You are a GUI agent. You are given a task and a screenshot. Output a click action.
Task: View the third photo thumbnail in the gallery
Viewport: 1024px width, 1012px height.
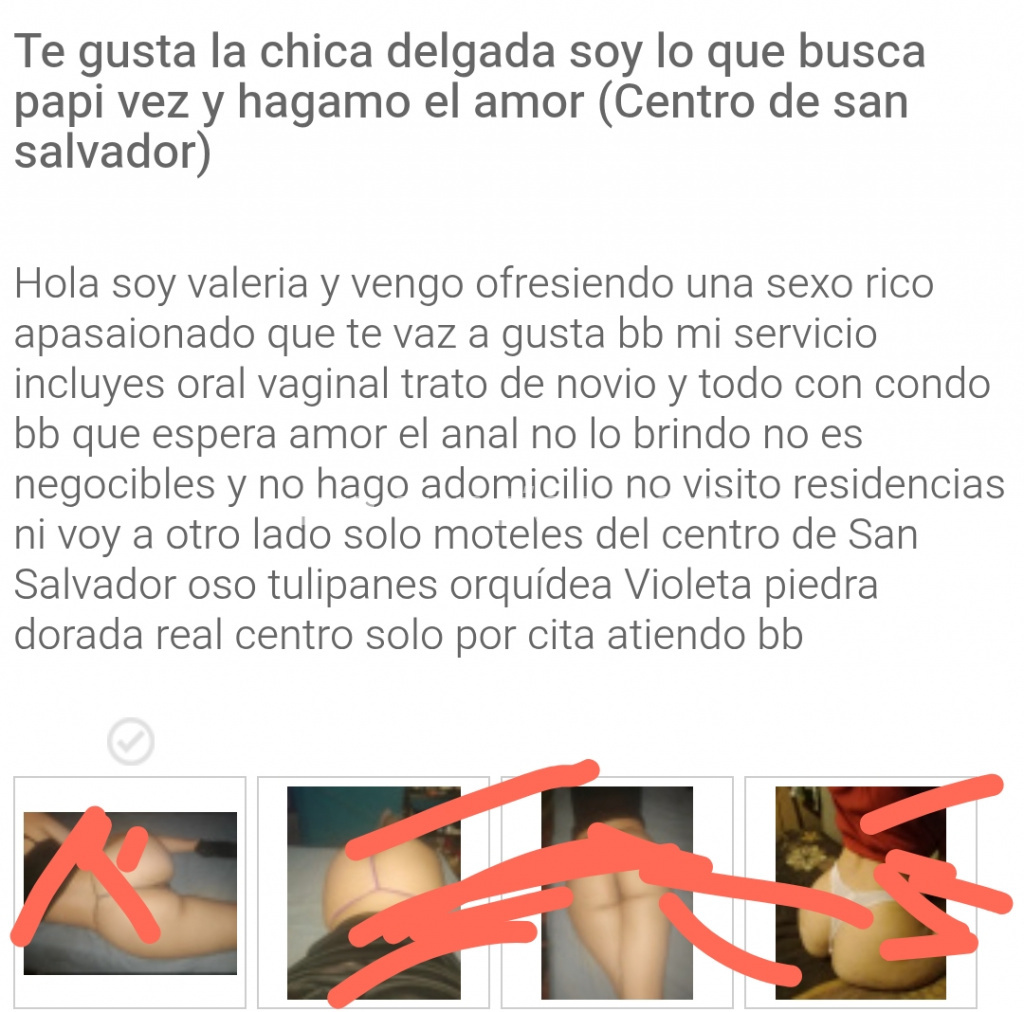(x=617, y=892)
